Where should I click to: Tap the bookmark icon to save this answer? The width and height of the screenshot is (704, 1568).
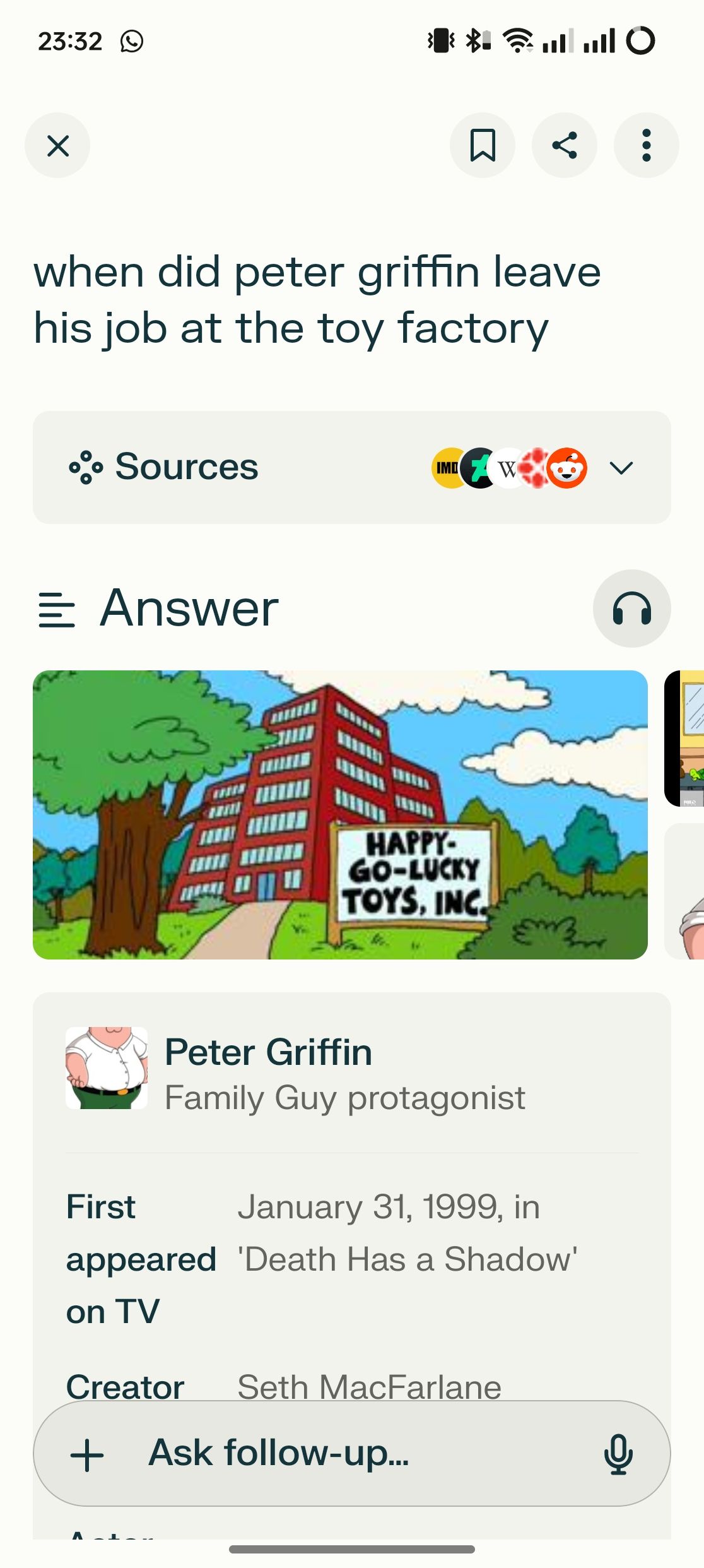(x=483, y=145)
